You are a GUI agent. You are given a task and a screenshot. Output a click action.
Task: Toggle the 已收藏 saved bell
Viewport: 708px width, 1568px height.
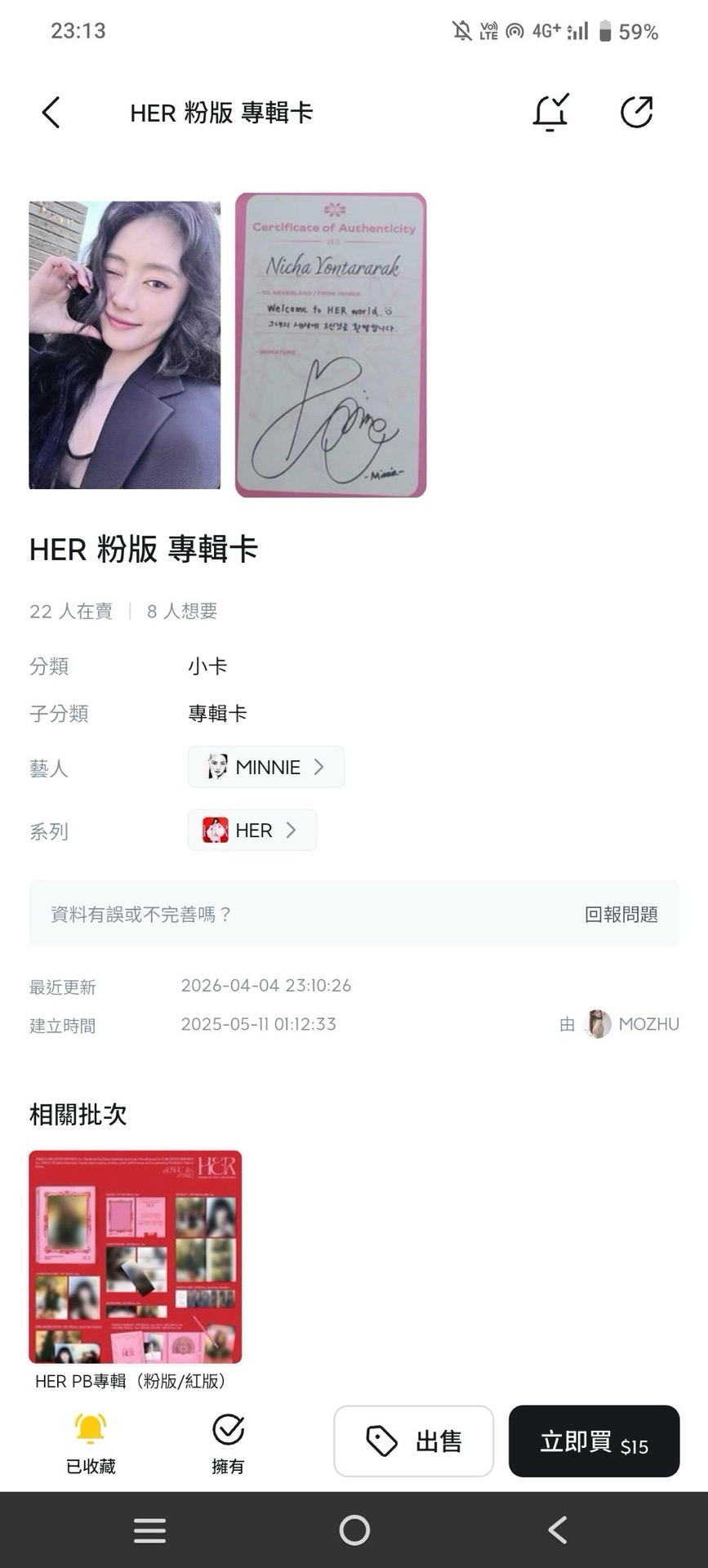click(91, 1441)
